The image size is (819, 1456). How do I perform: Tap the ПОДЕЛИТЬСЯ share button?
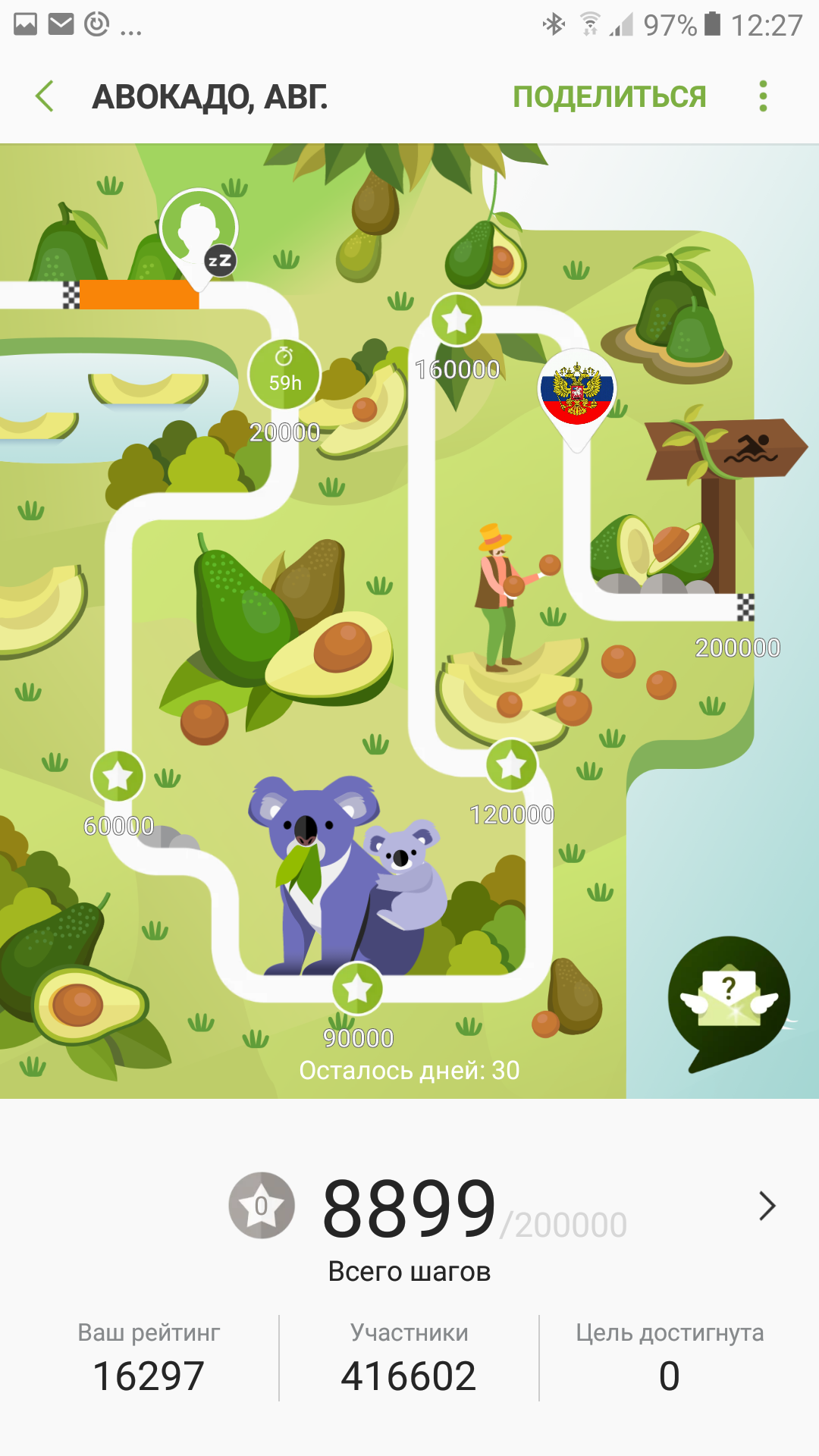point(609,97)
